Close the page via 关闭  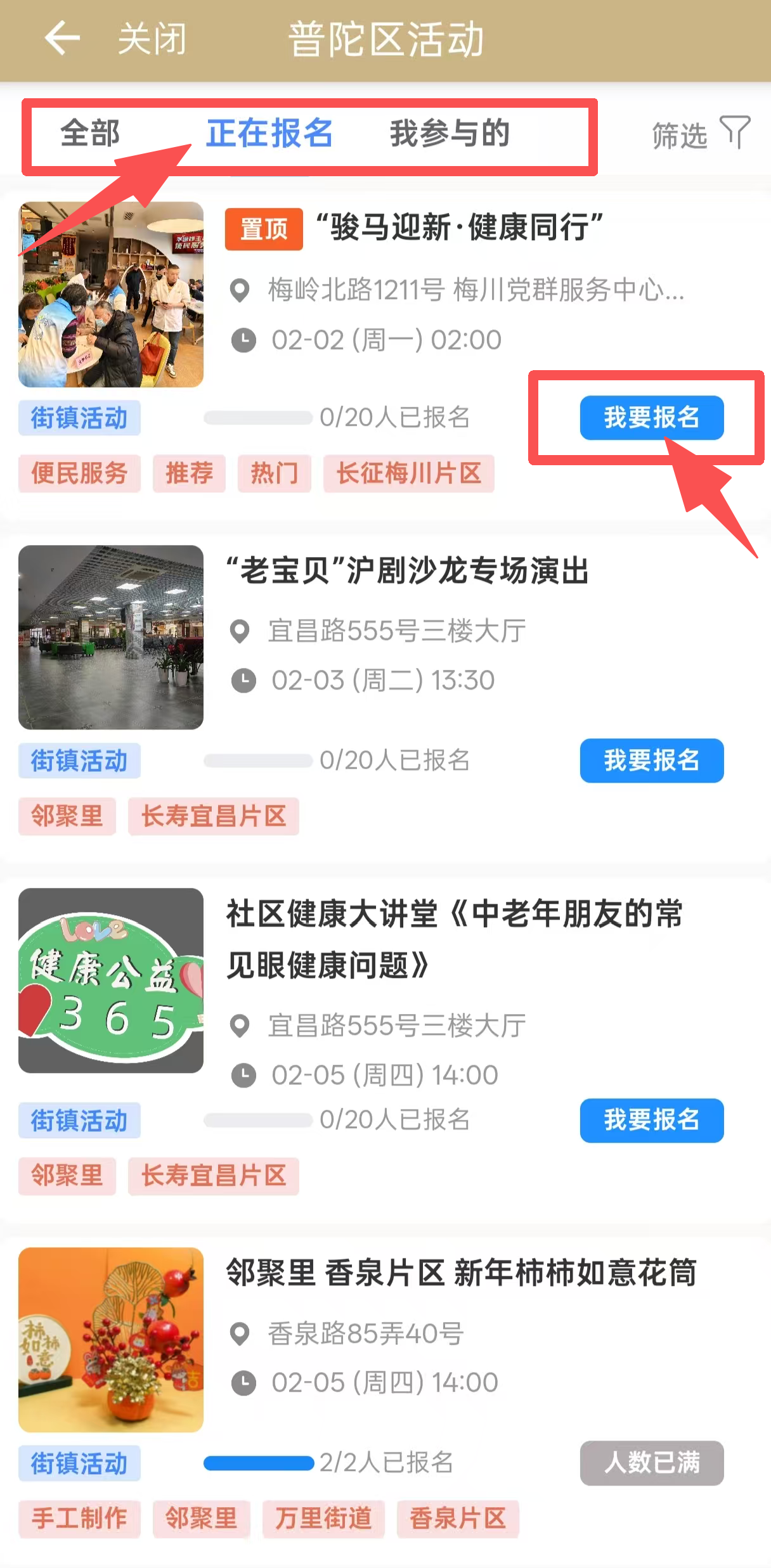pos(152,39)
